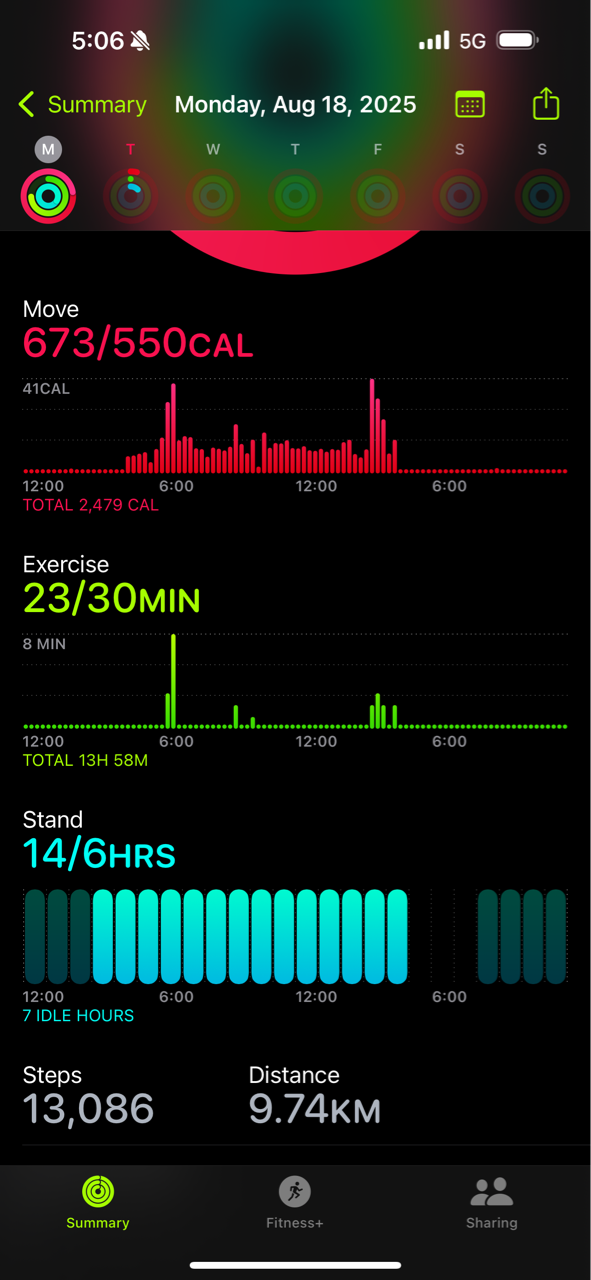Image resolution: width=591 pixels, height=1280 pixels.
Task: Open the calendar icon
Action: click(470, 104)
